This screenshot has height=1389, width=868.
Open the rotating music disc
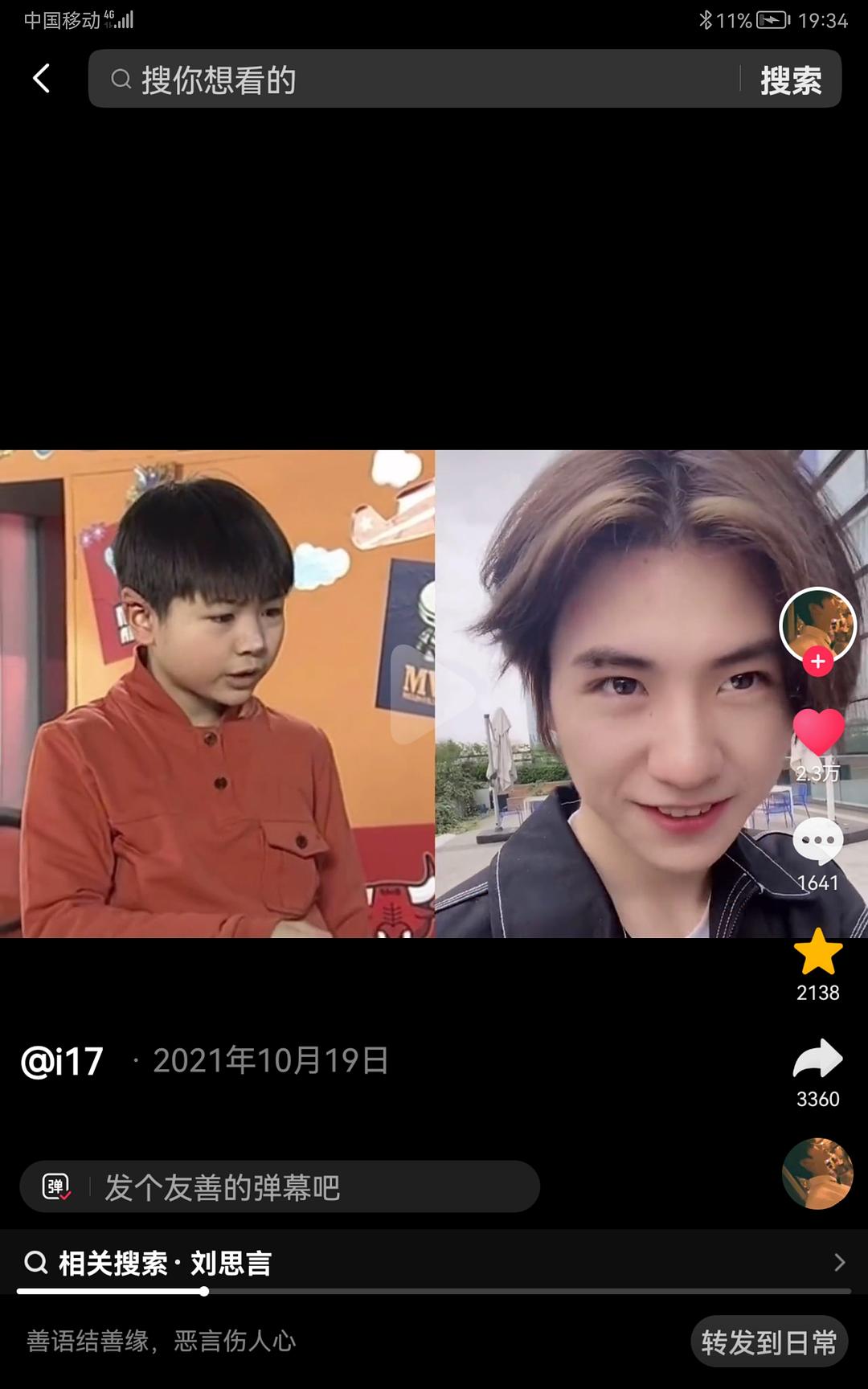[817, 1173]
